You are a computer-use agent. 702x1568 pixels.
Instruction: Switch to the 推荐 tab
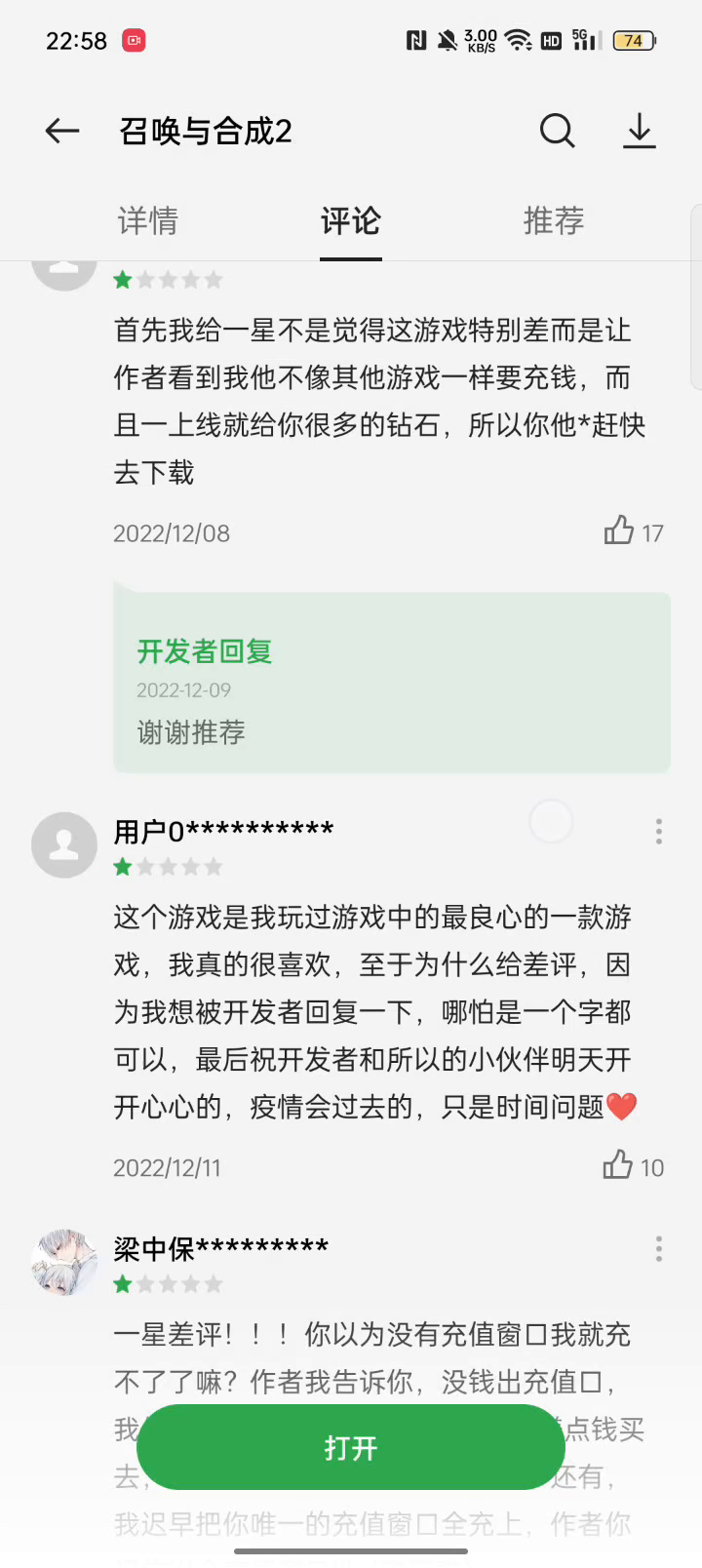coord(553,221)
